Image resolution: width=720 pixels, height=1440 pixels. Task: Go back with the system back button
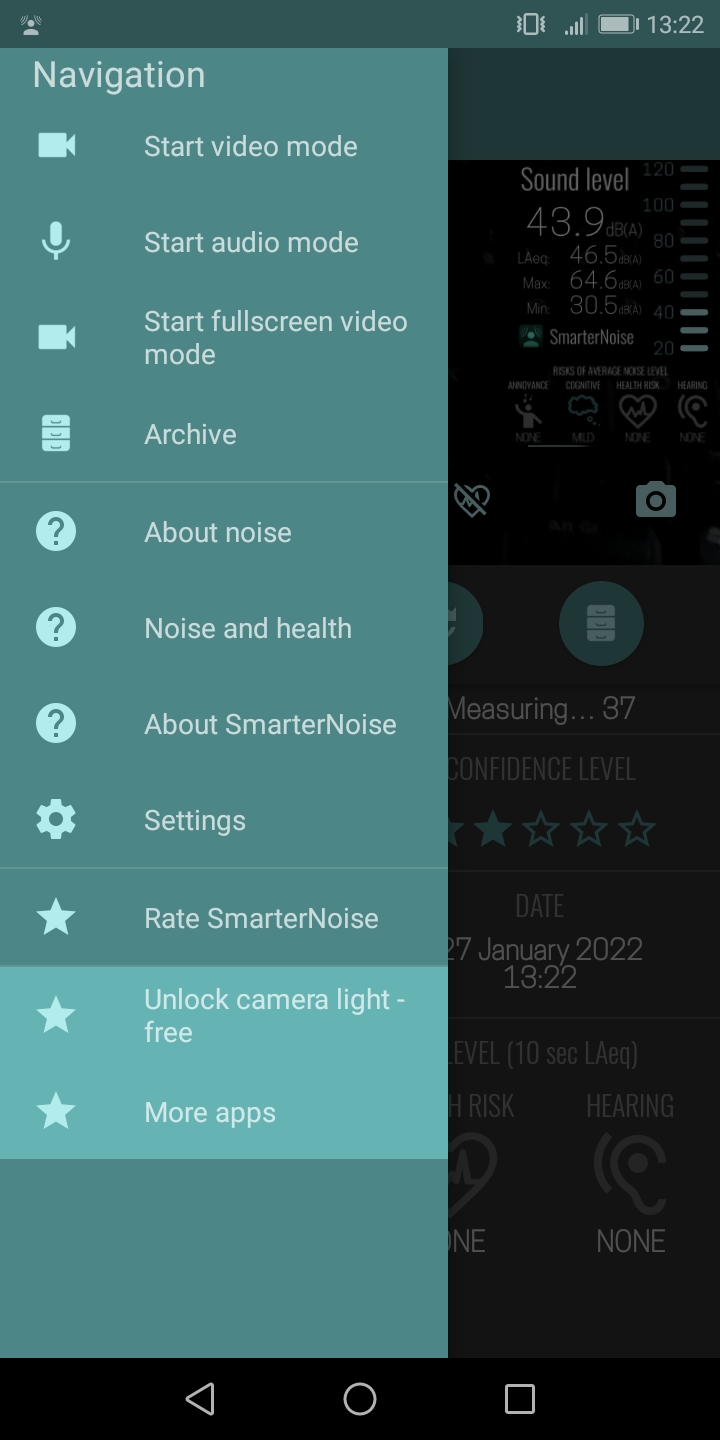200,1399
